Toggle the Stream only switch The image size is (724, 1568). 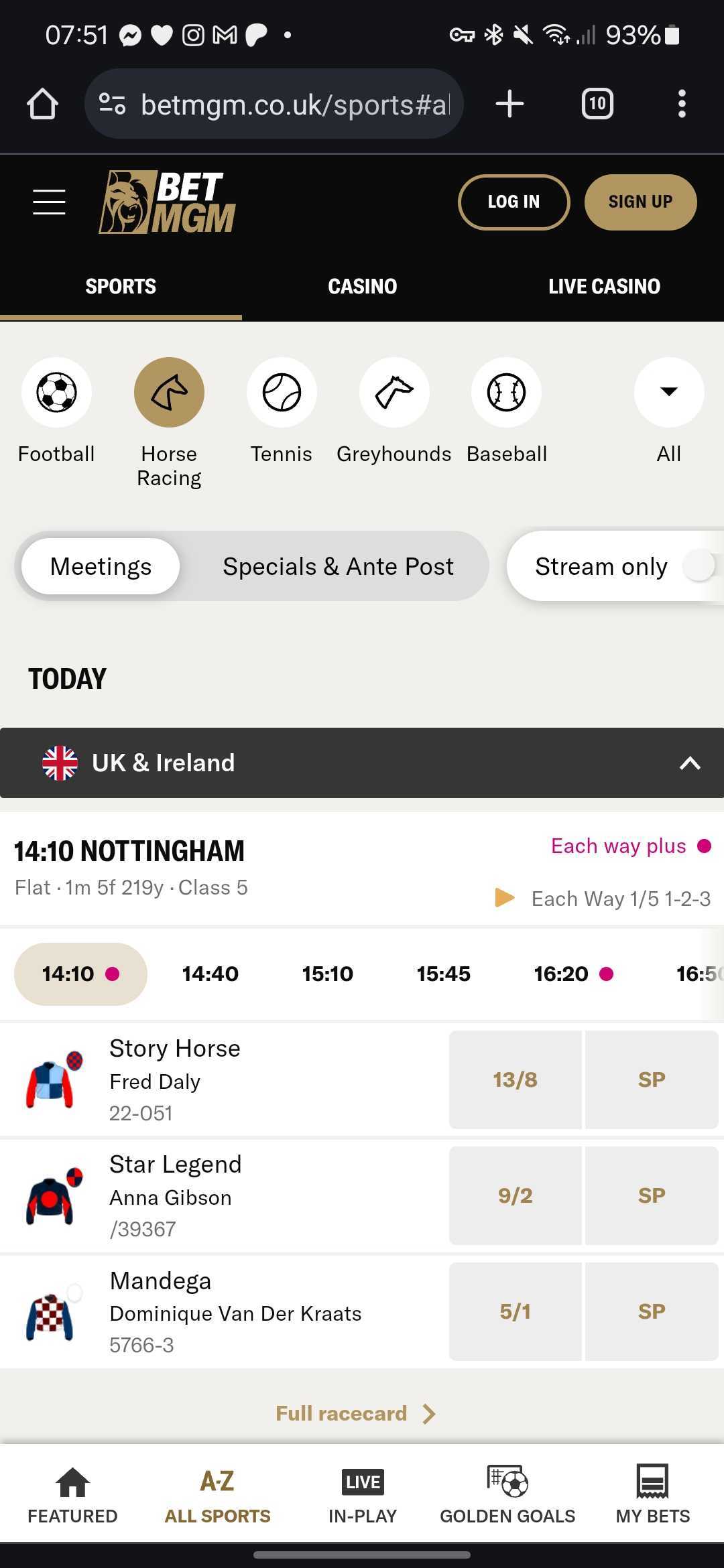pos(699,566)
